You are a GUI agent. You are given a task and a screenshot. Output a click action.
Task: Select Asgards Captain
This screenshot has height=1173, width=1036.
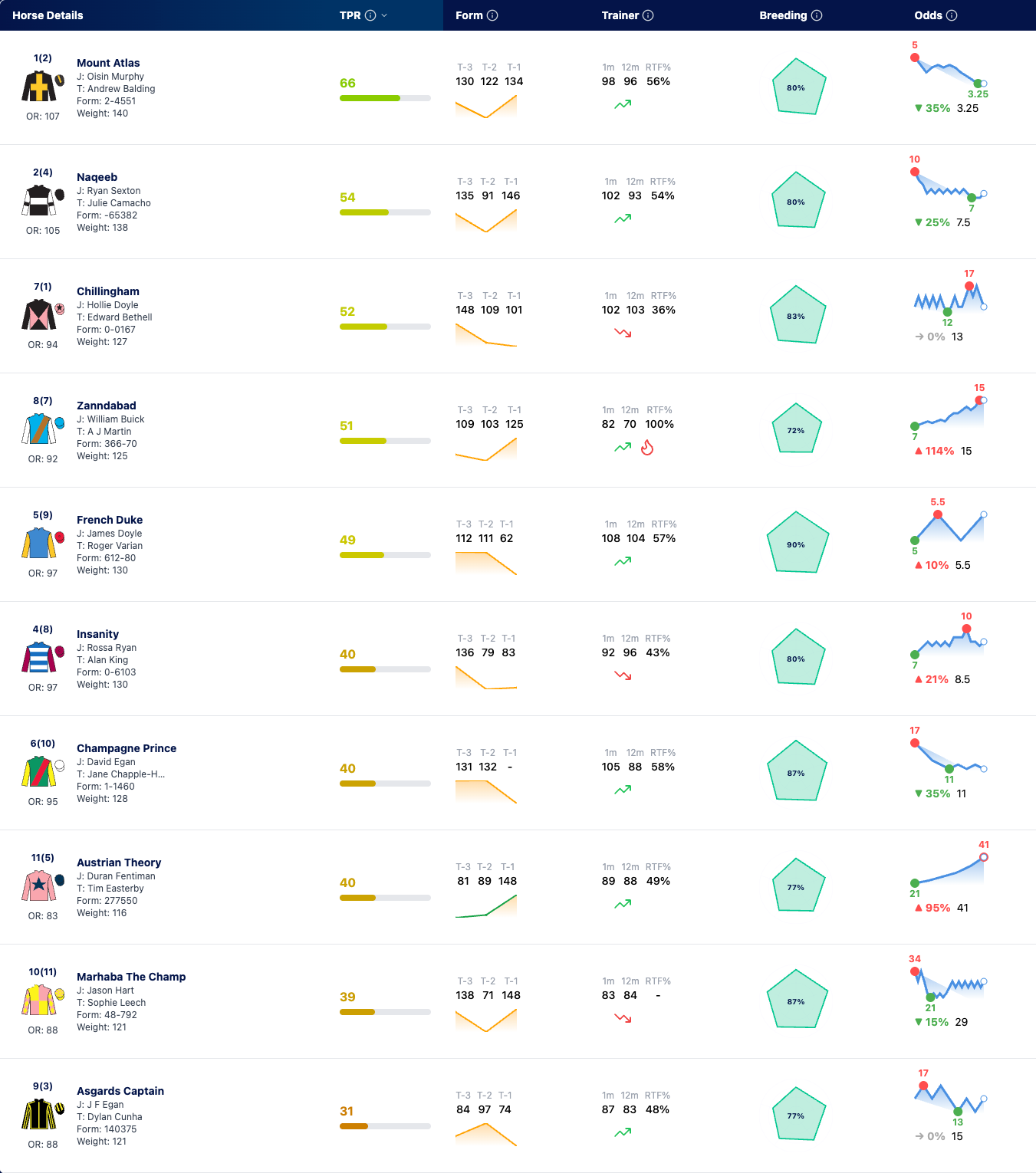tap(120, 1091)
